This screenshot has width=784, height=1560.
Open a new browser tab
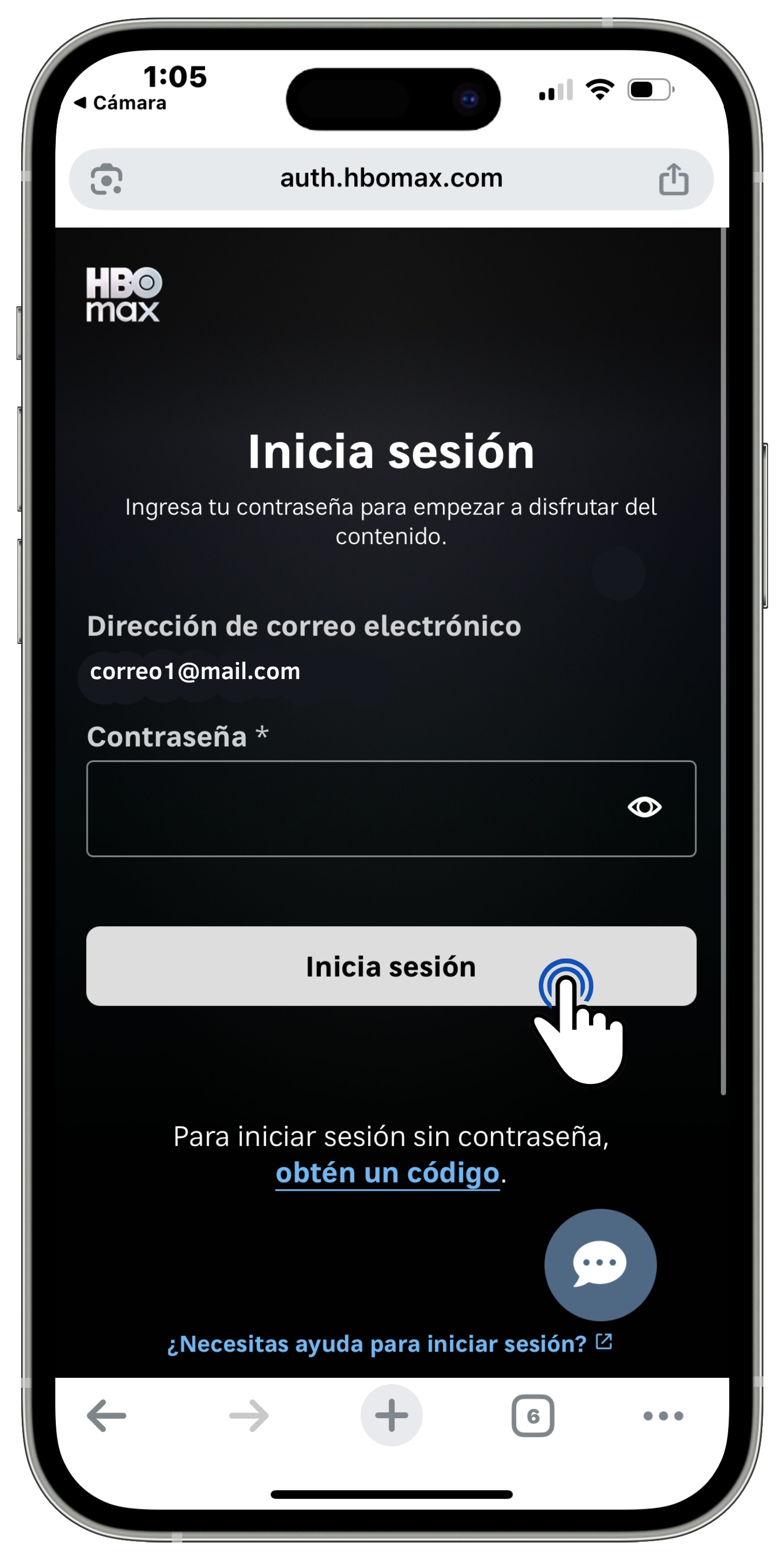391,1415
